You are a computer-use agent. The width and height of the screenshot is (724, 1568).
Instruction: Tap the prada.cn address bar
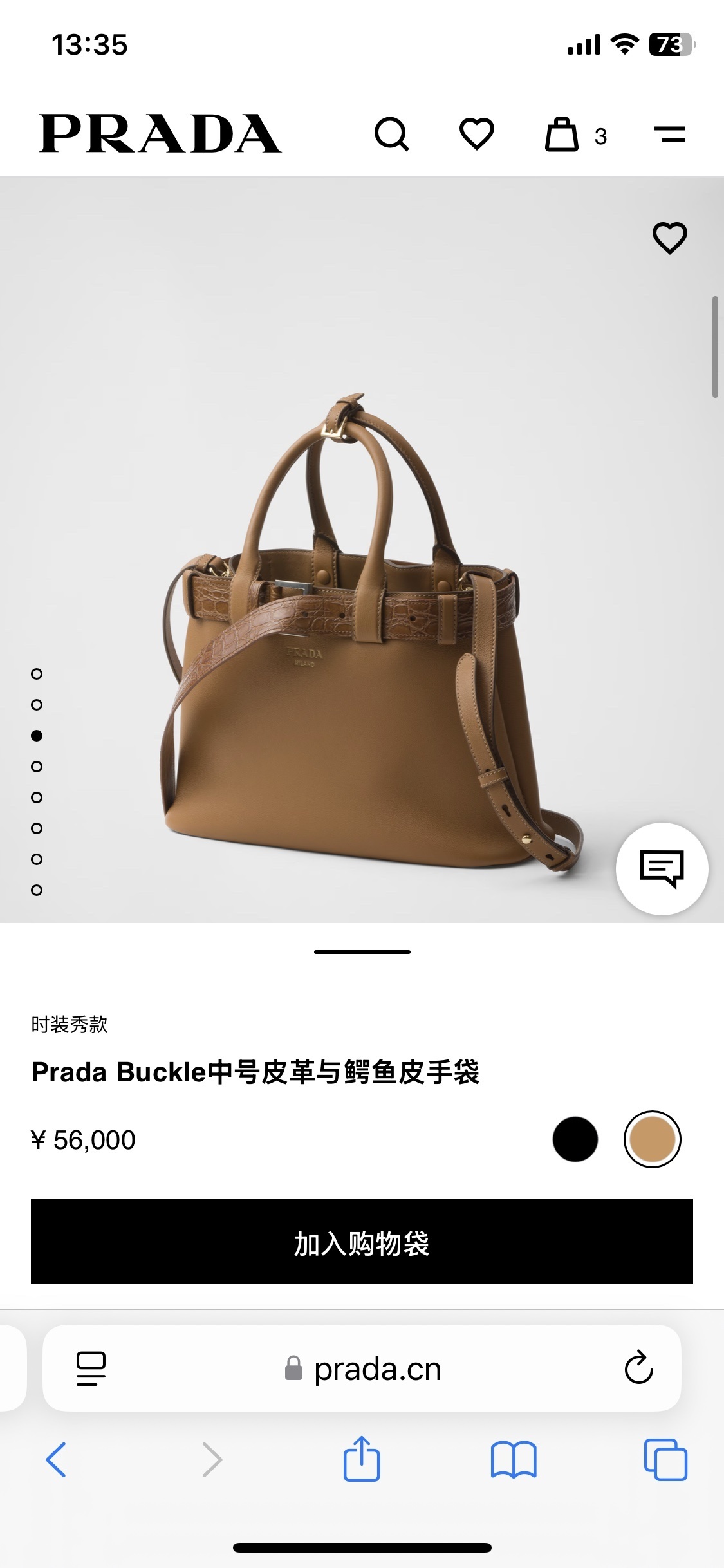tap(377, 1368)
